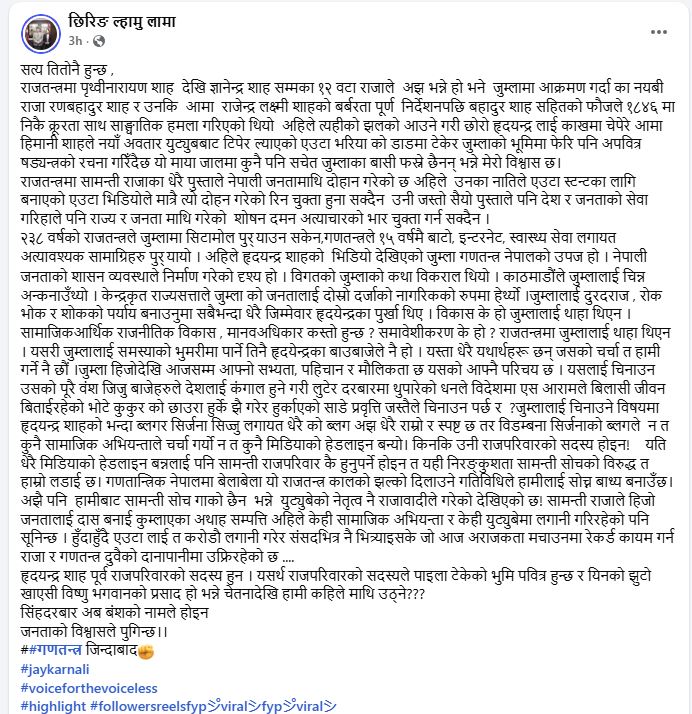Open छिरिङ ल्हामु लामा's profile name link
Viewport: 692px width, 714px height.
(x=122, y=22)
